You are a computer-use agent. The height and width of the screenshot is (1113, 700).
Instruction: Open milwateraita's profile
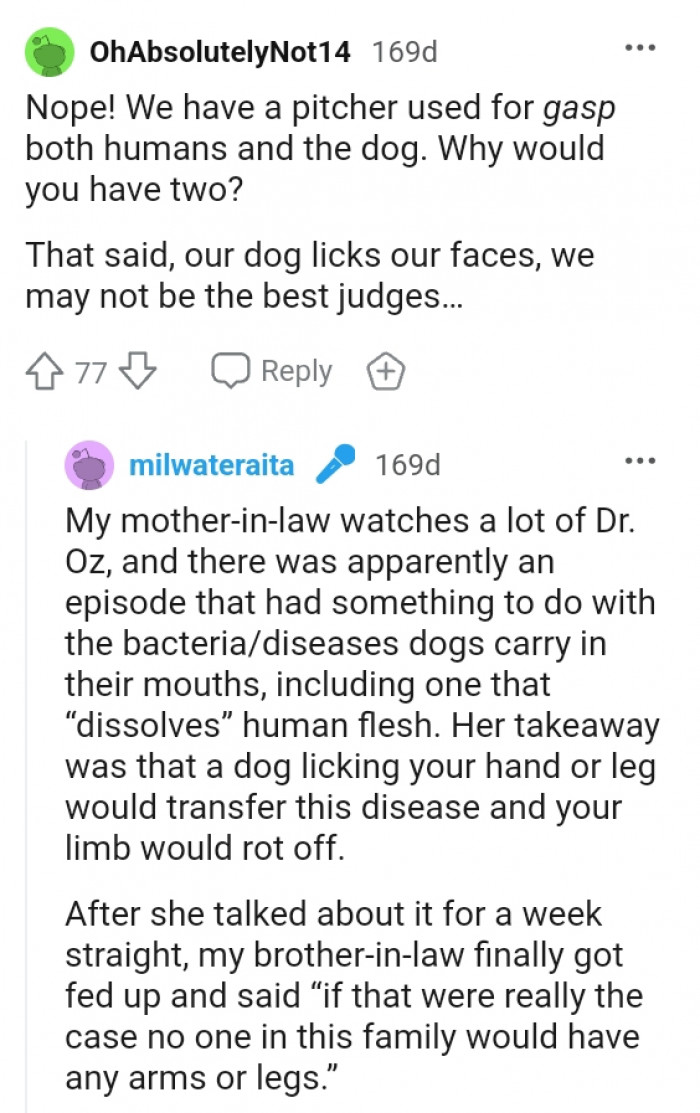point(212,465)
